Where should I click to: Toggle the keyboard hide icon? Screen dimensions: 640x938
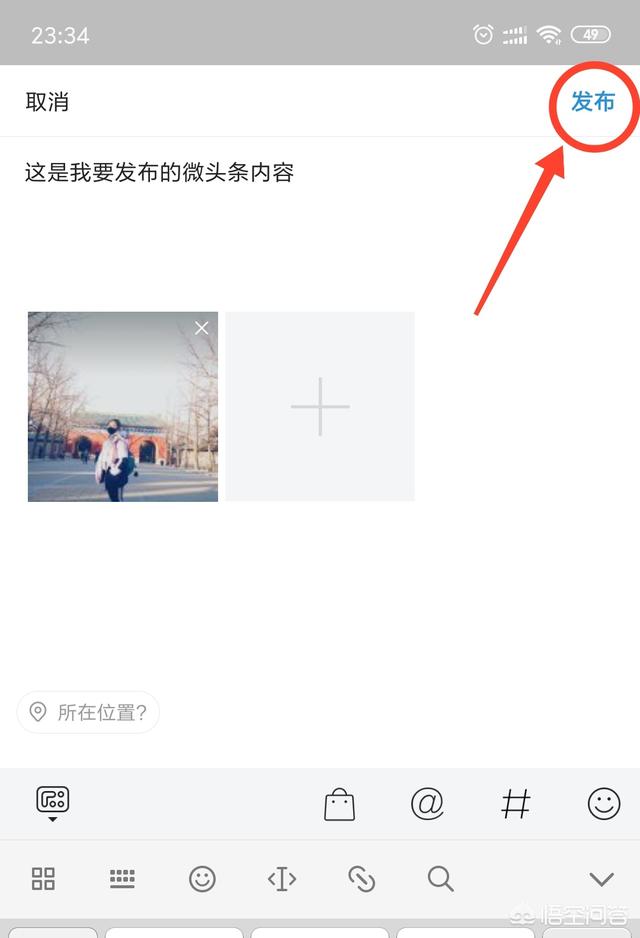coord(53,801)
